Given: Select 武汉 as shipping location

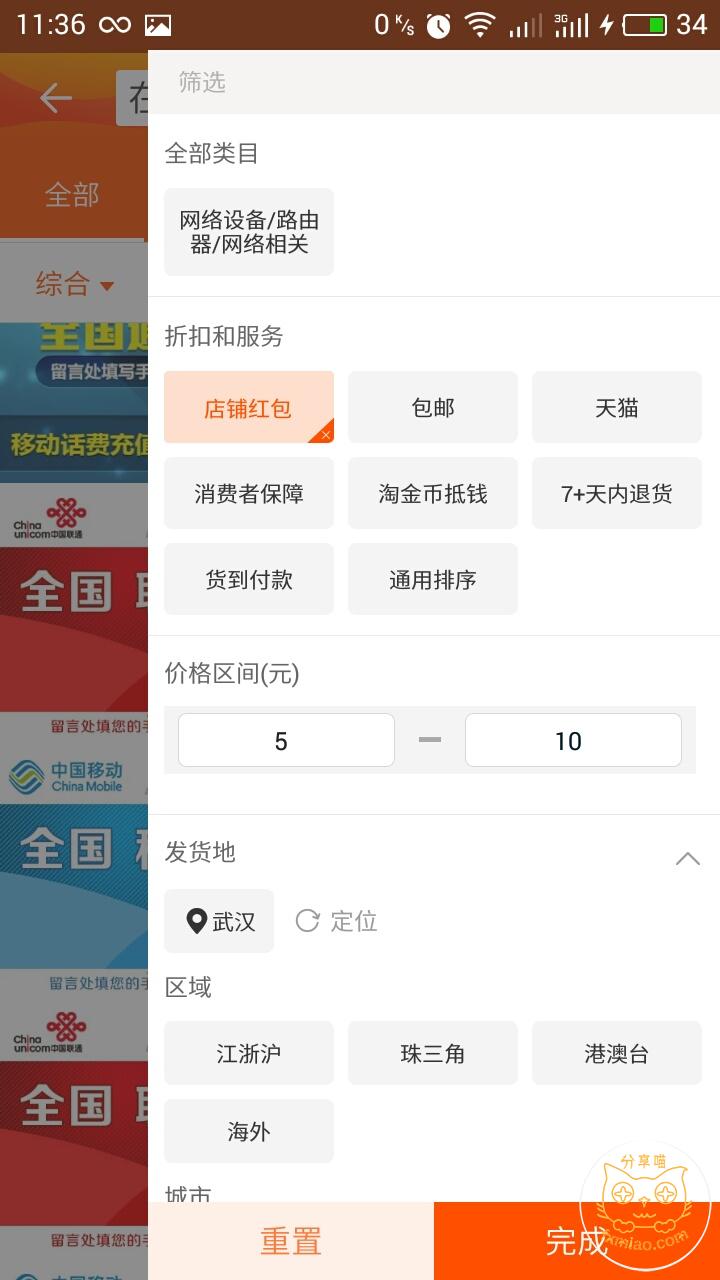Looking at the screenshot, I should click(x=219, y=921).
